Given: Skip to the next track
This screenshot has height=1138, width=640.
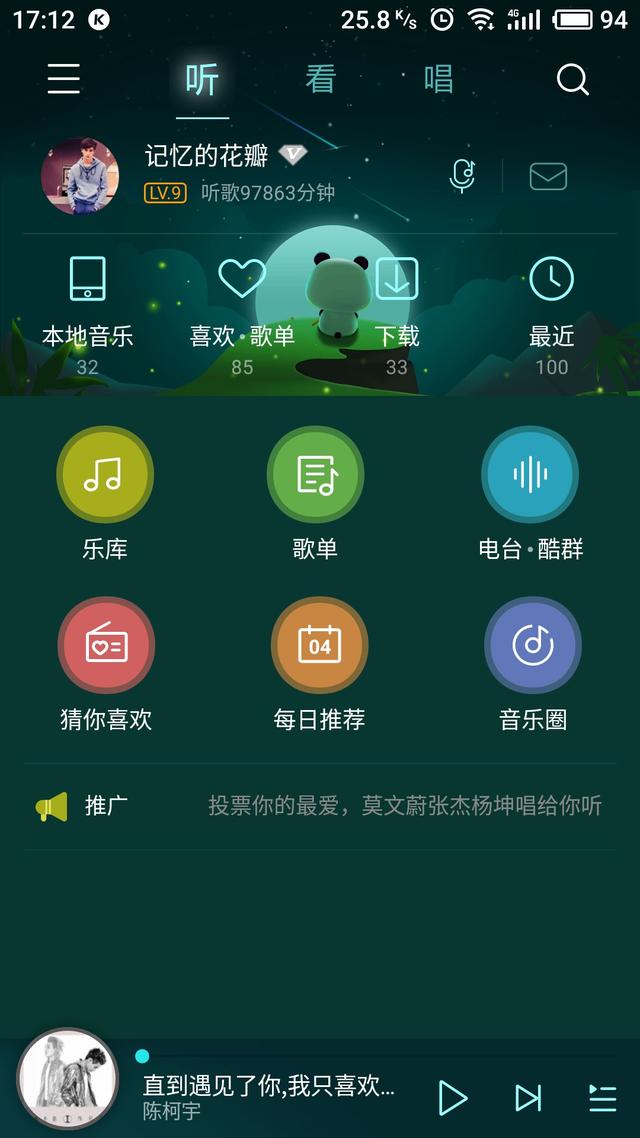Looking at the screenshot, I should tap(527, 1098).
